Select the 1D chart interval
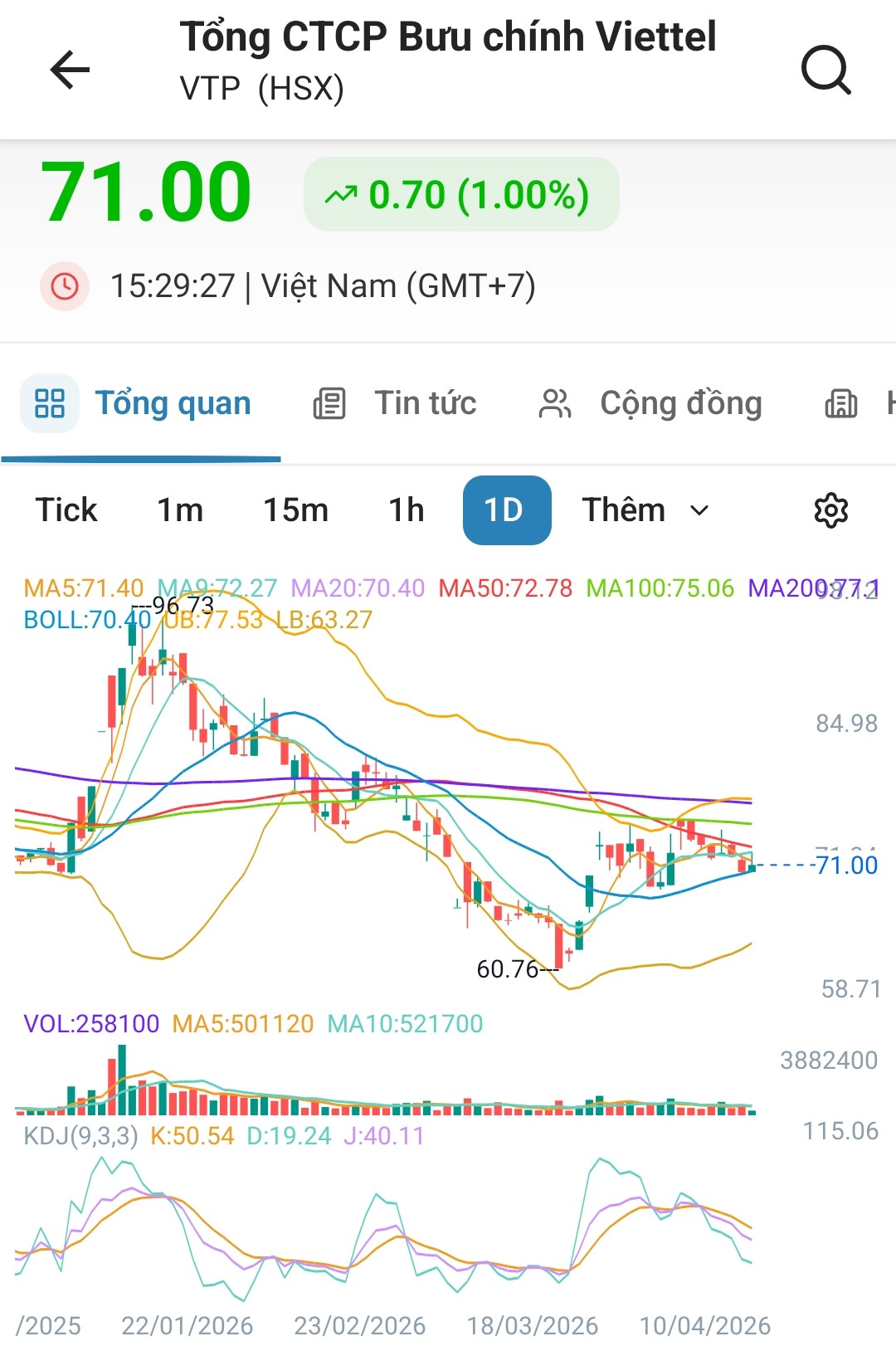 click(x=506, y=510)
